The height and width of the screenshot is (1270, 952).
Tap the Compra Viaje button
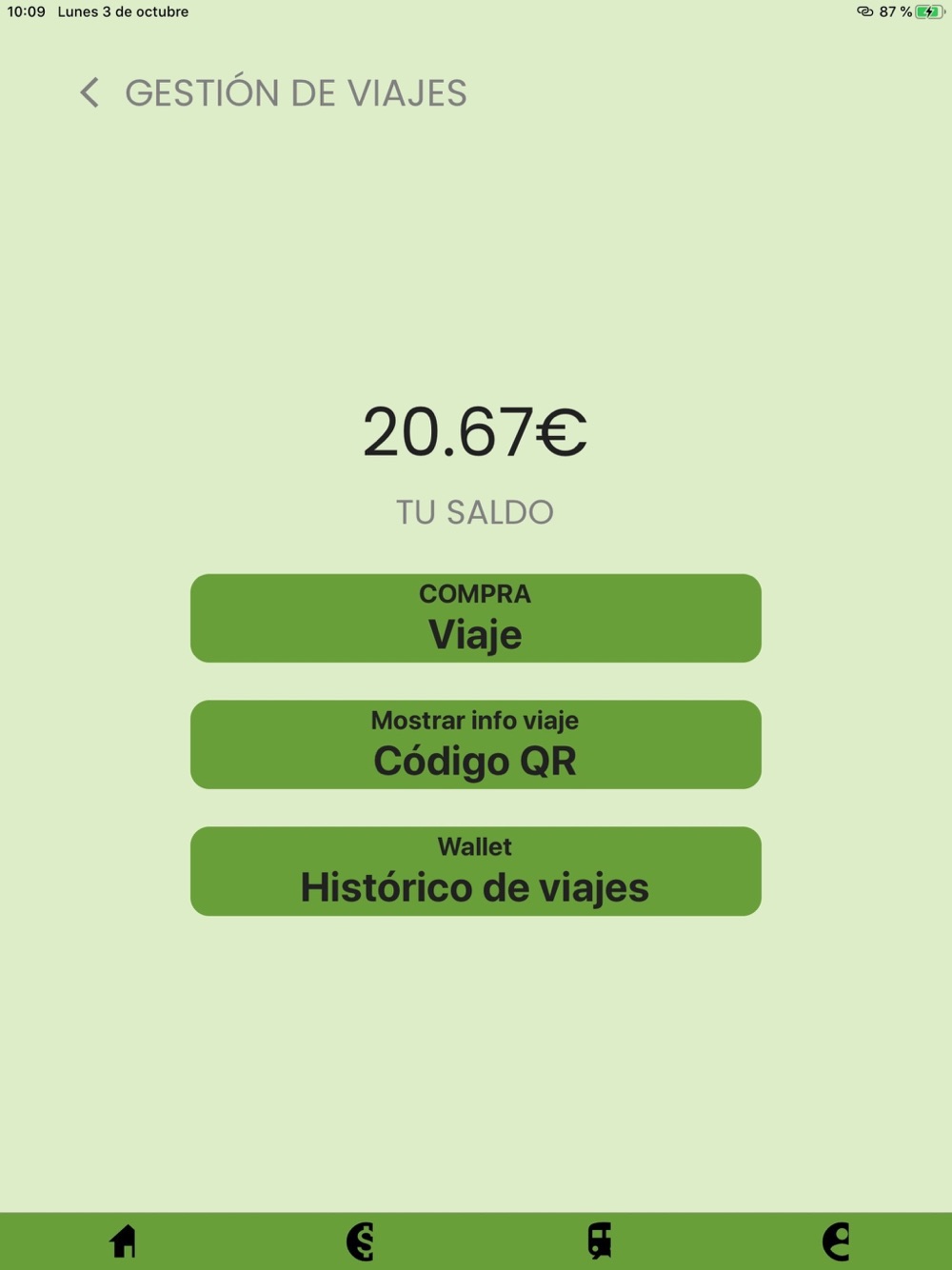pos(476,618)
